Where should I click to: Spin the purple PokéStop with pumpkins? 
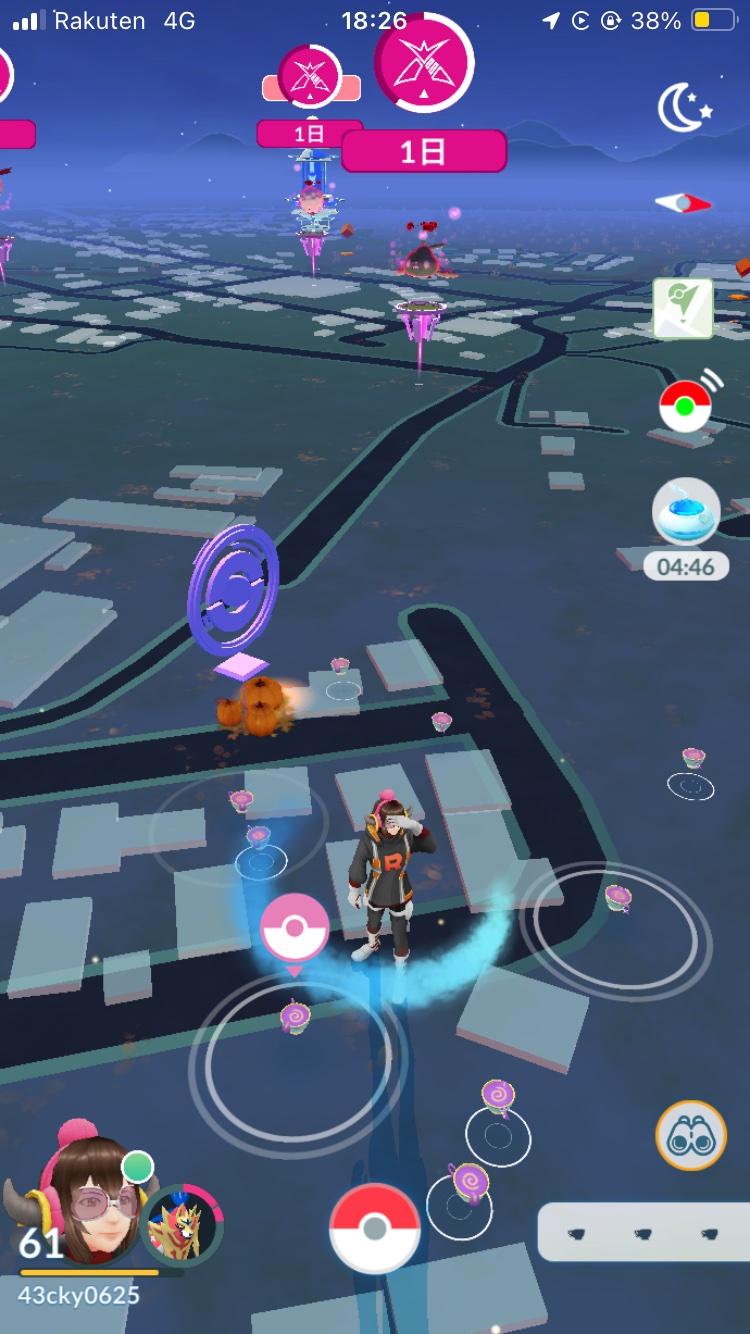232,590
